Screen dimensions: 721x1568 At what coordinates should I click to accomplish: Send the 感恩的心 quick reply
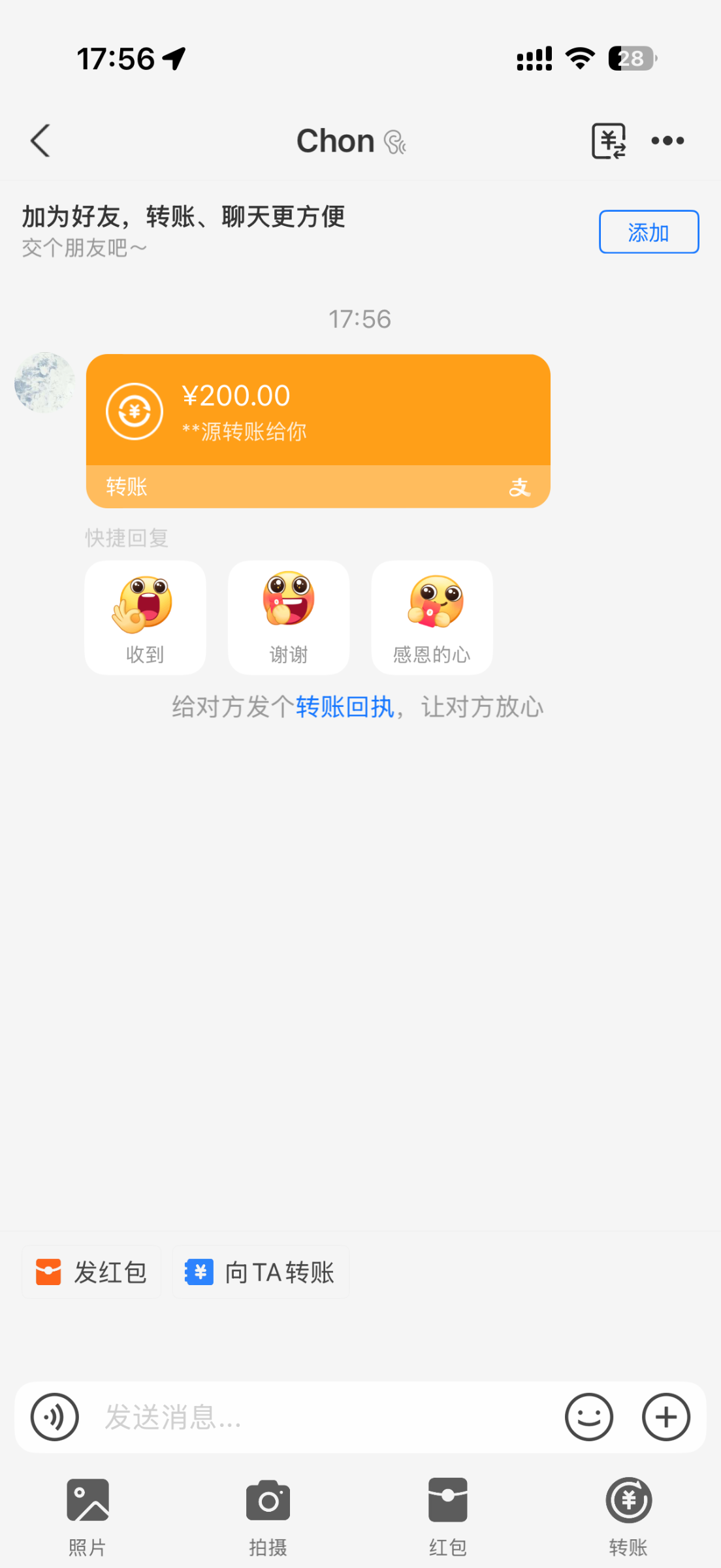tap(432, 617)
